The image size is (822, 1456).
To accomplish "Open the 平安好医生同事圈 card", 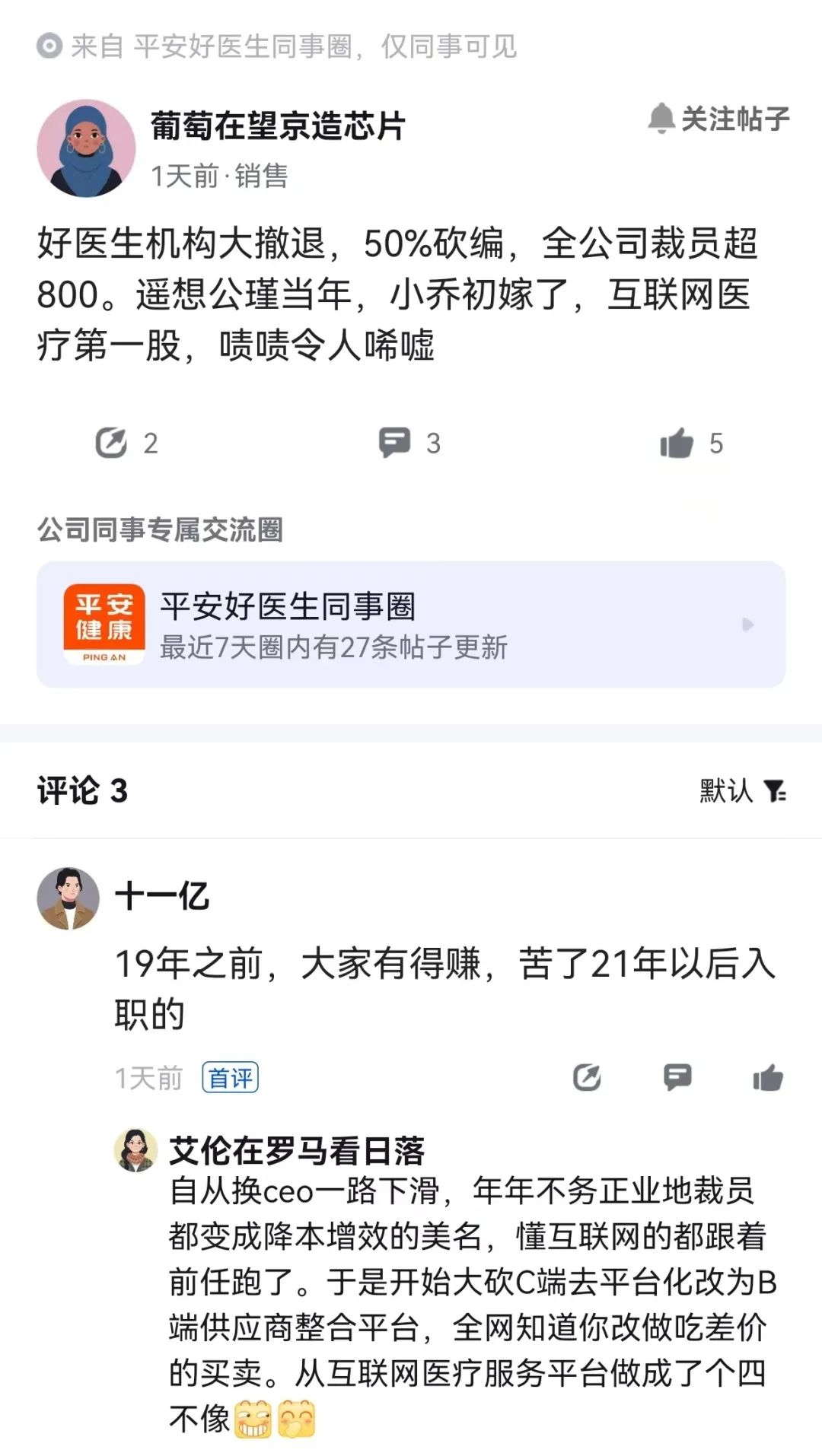I will (411, 625).
